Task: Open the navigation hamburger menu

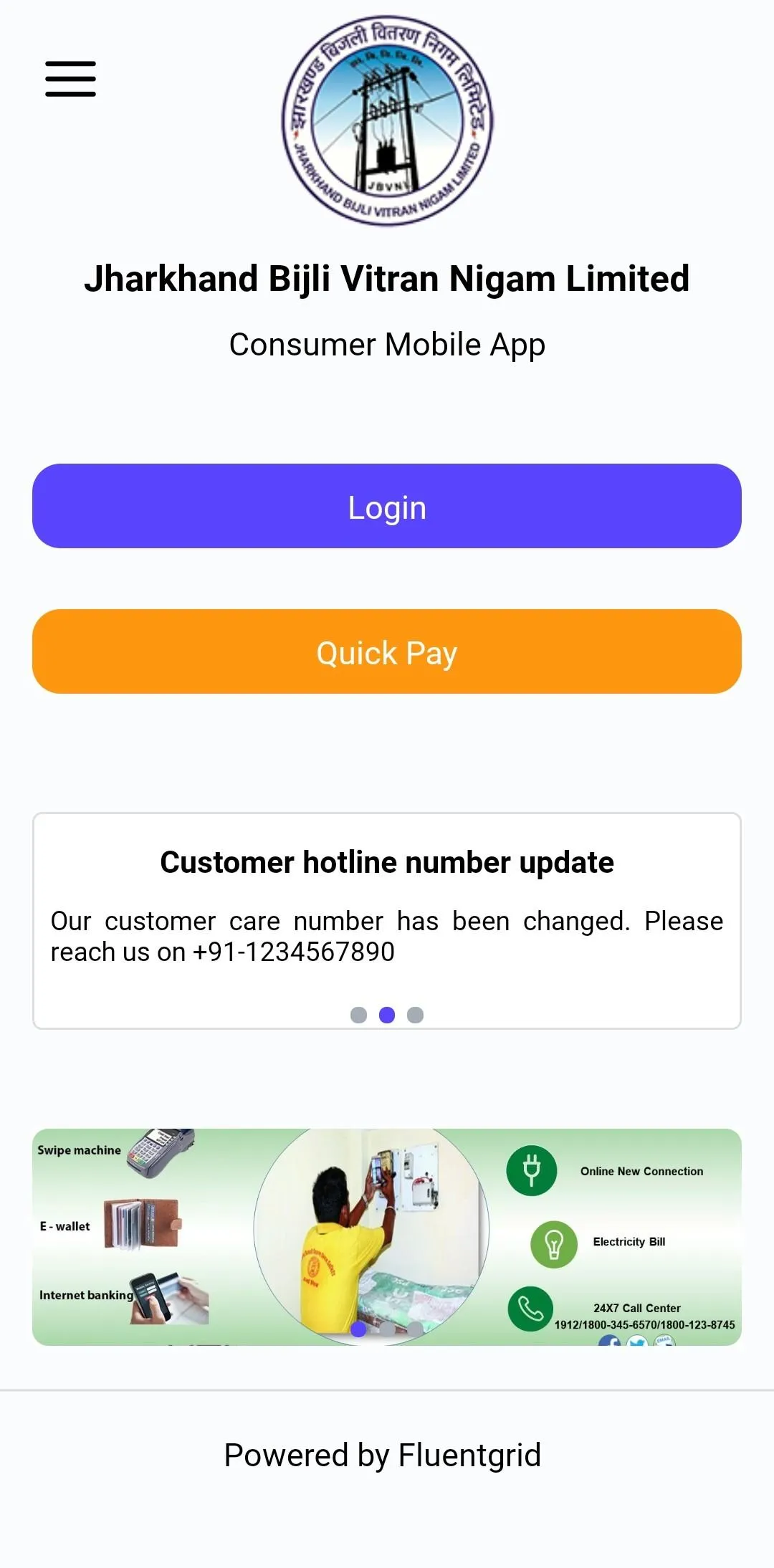Action: [x=70, y=80]
